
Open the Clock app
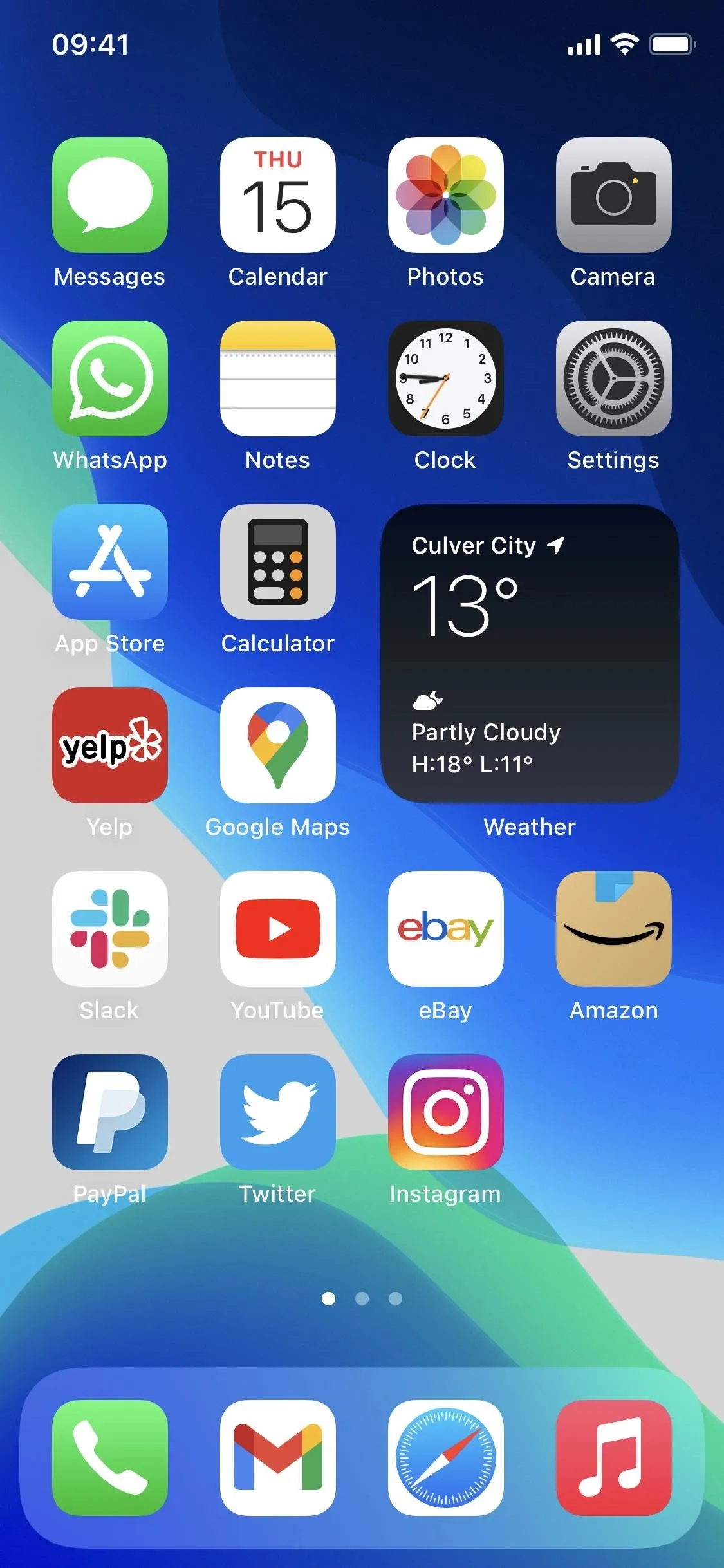pyautogui.click(x=446, y=378)
